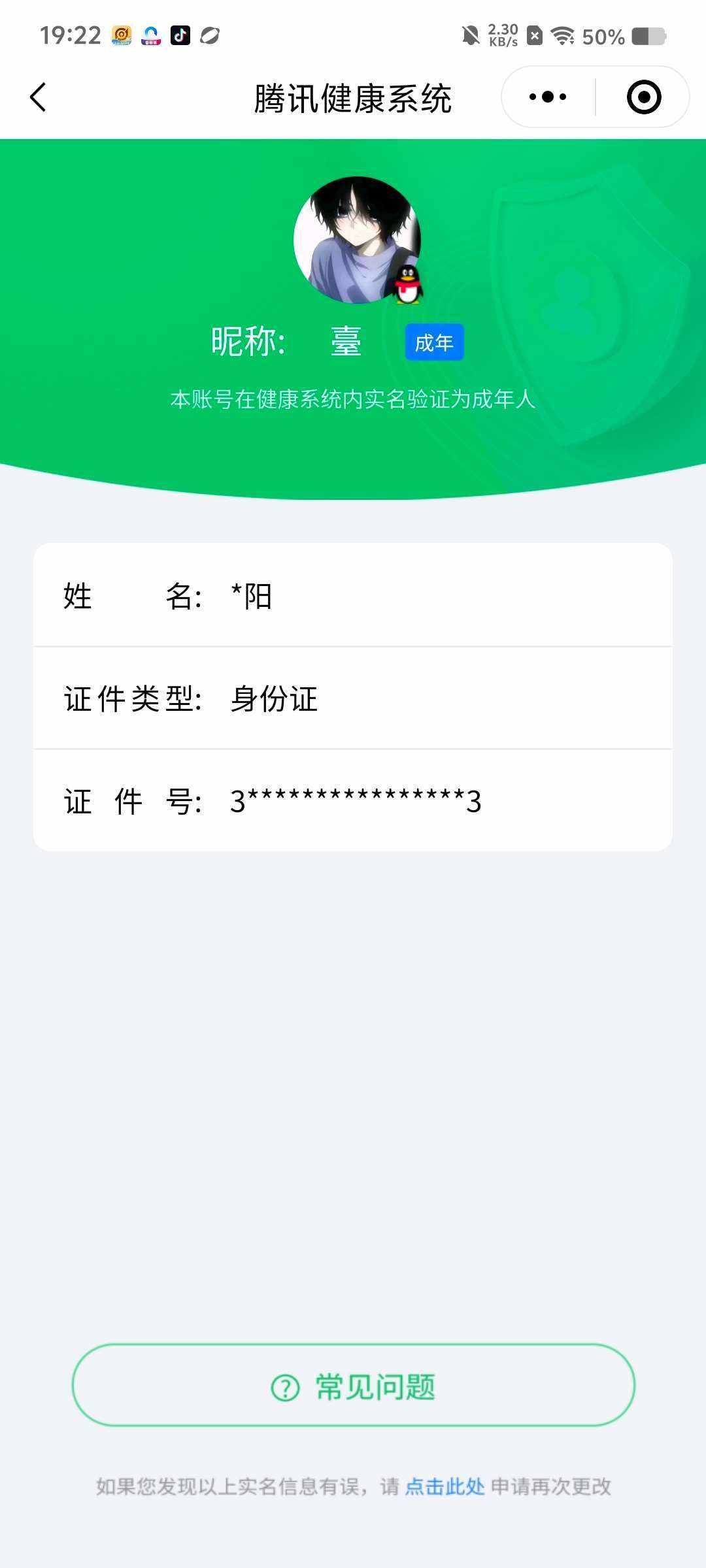Expand the masked 证件号 ID number row
The height and width of the screenshot is (1568, 706).
(x=353, y=802)
